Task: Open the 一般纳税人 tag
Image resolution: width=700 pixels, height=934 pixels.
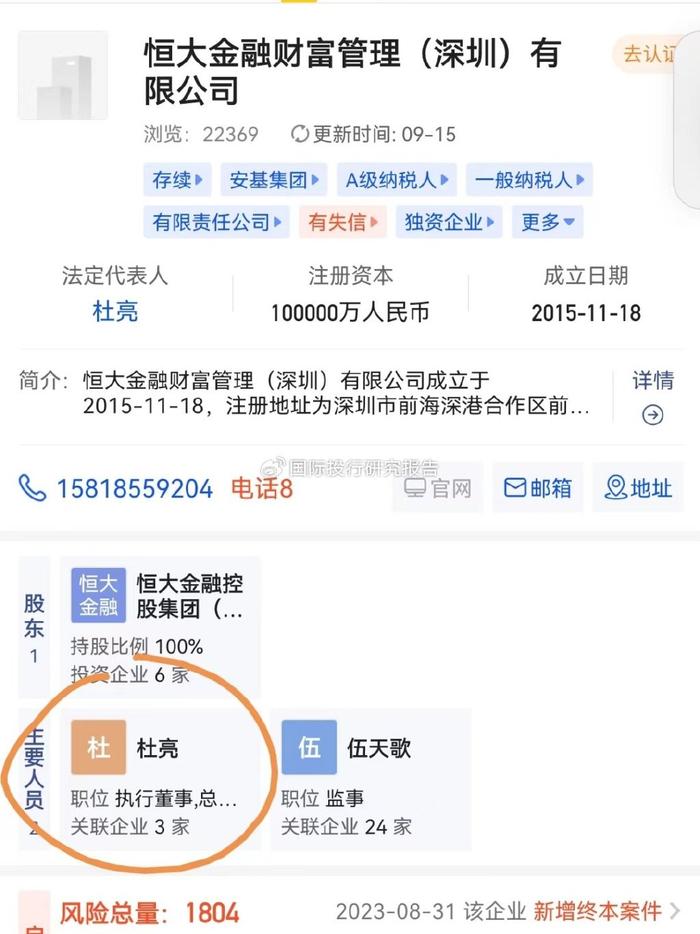Action: (x=529, y=181)
